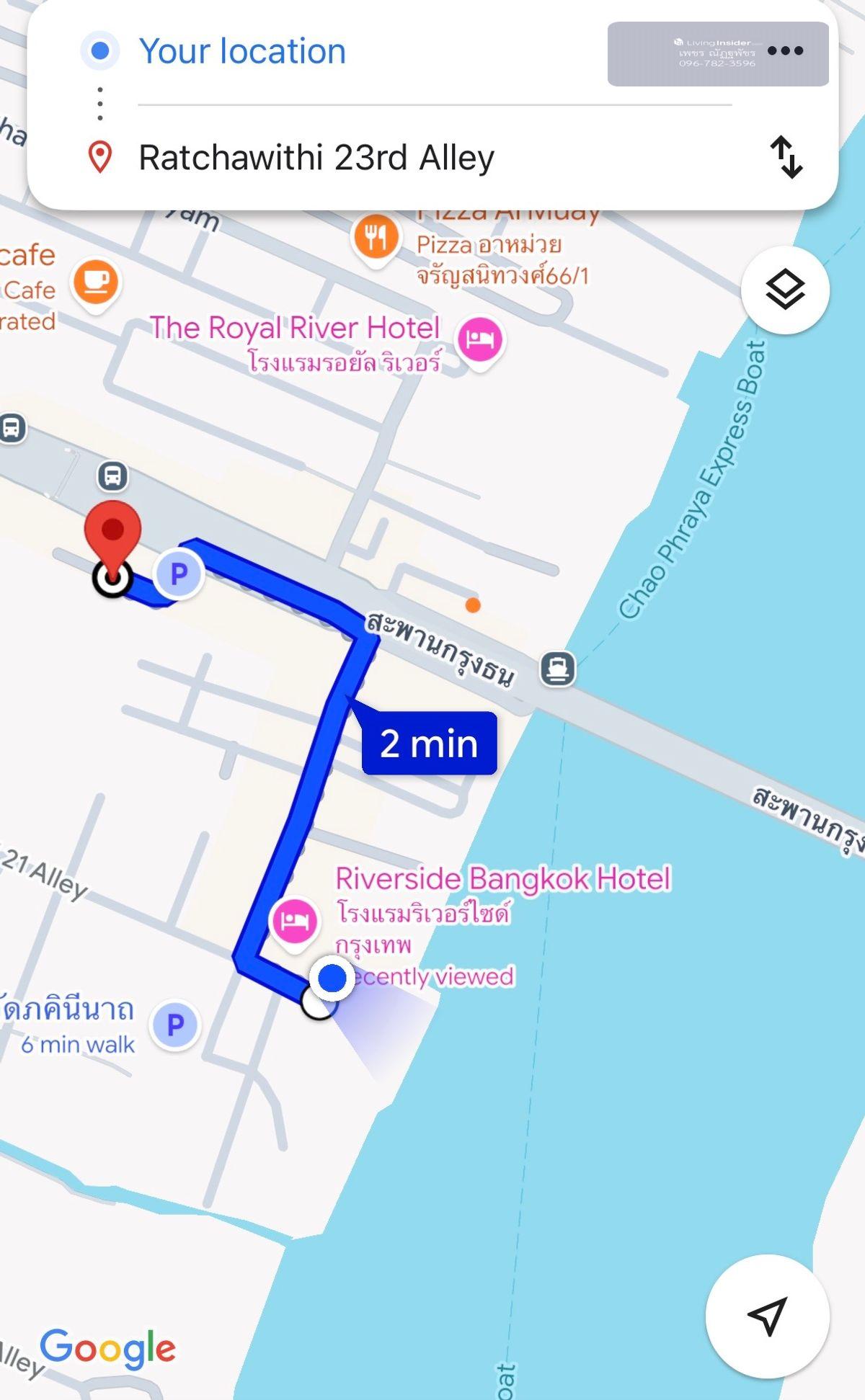Open The Royal River Hotel pin
The width and height of the screenshot is (865, 1400).
click(481, 339)
